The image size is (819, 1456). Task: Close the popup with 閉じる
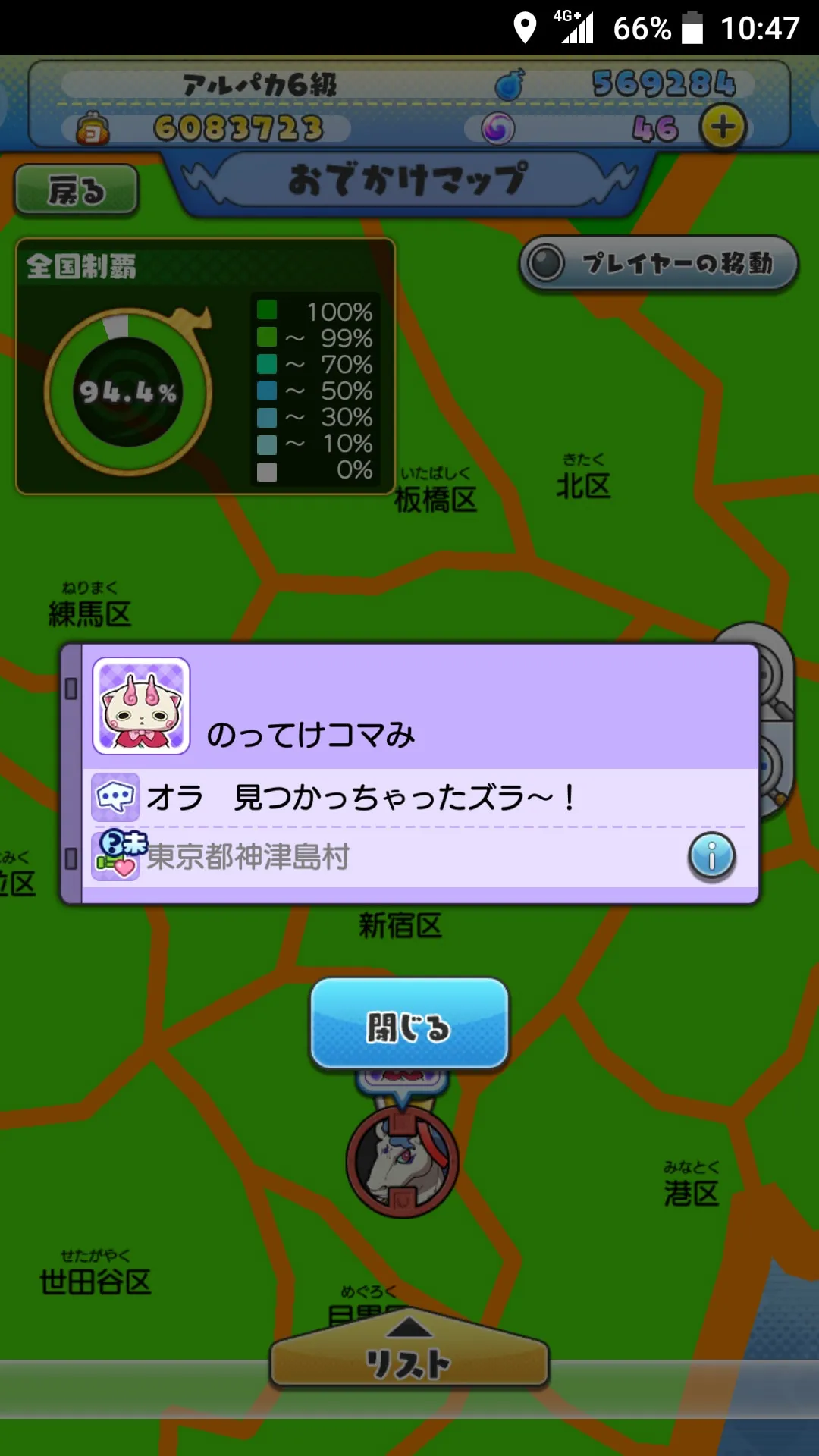click(x=409, y=1024)
